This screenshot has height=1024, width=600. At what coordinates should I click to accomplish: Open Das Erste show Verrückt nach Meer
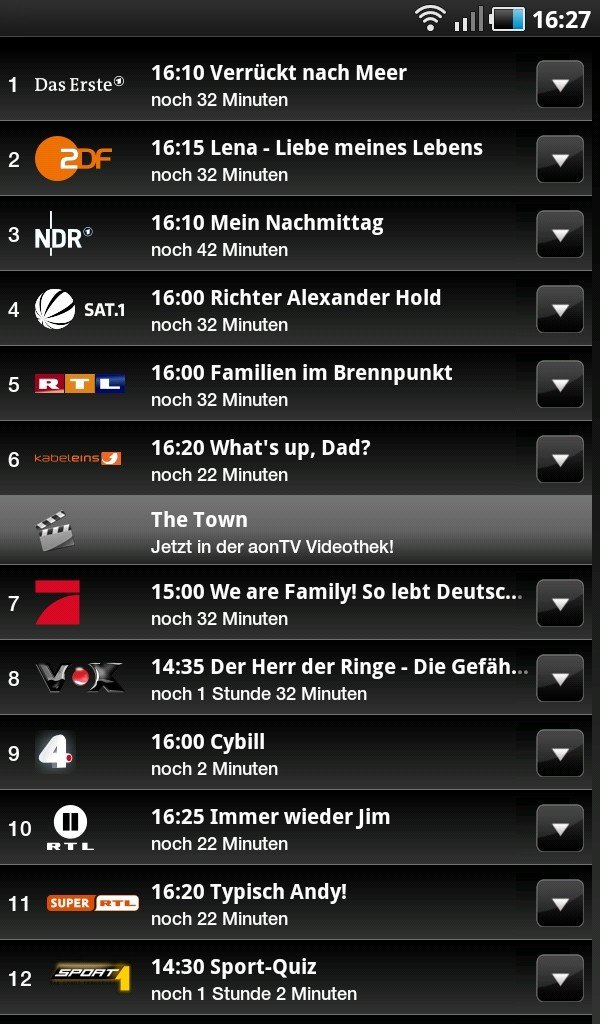tap(268, 84)
